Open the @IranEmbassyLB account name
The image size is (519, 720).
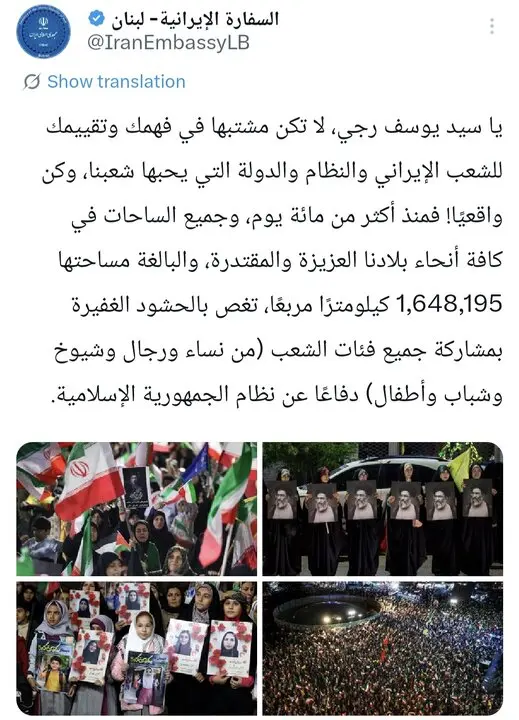(x=169, y=43)
